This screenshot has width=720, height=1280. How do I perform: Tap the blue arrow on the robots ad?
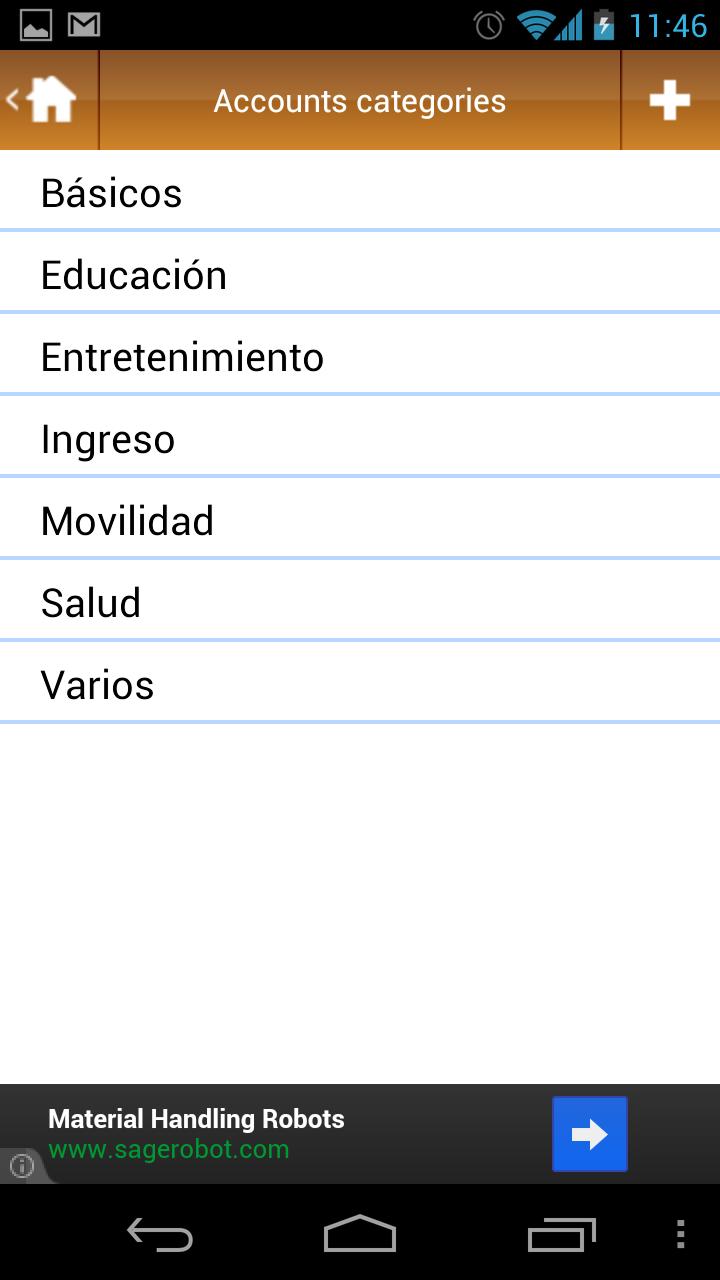pos(589,1134)
